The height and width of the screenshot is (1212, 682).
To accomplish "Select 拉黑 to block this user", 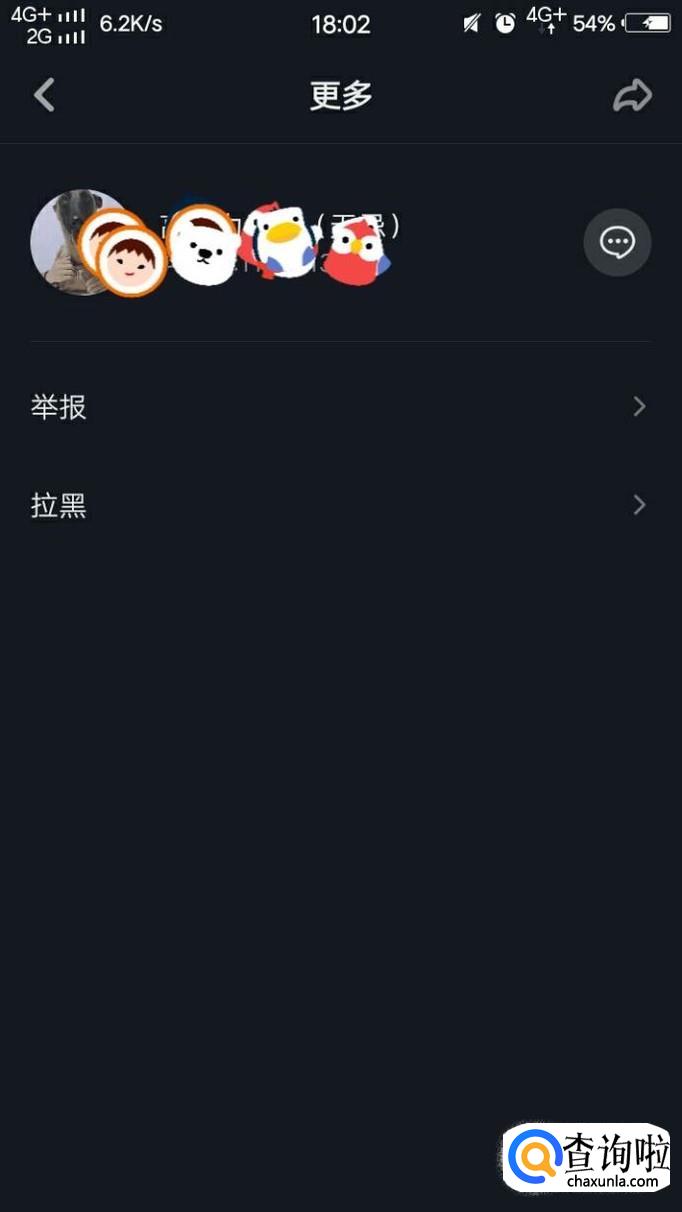I will tap(340, 506).
